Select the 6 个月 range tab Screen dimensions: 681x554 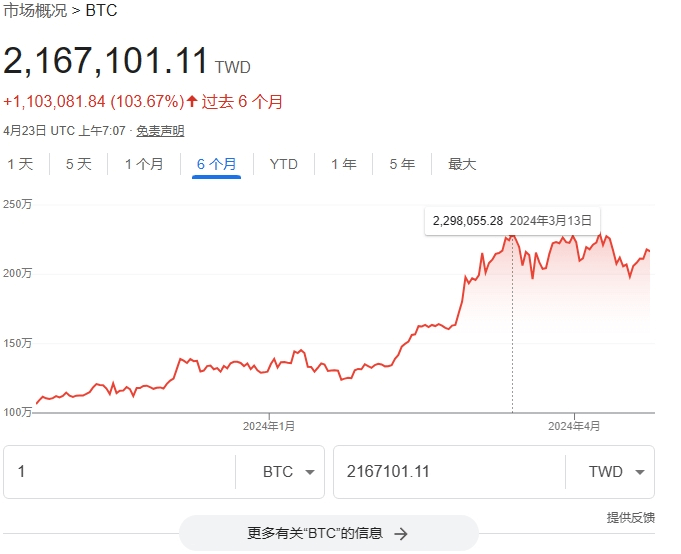(x=216, y=164)
